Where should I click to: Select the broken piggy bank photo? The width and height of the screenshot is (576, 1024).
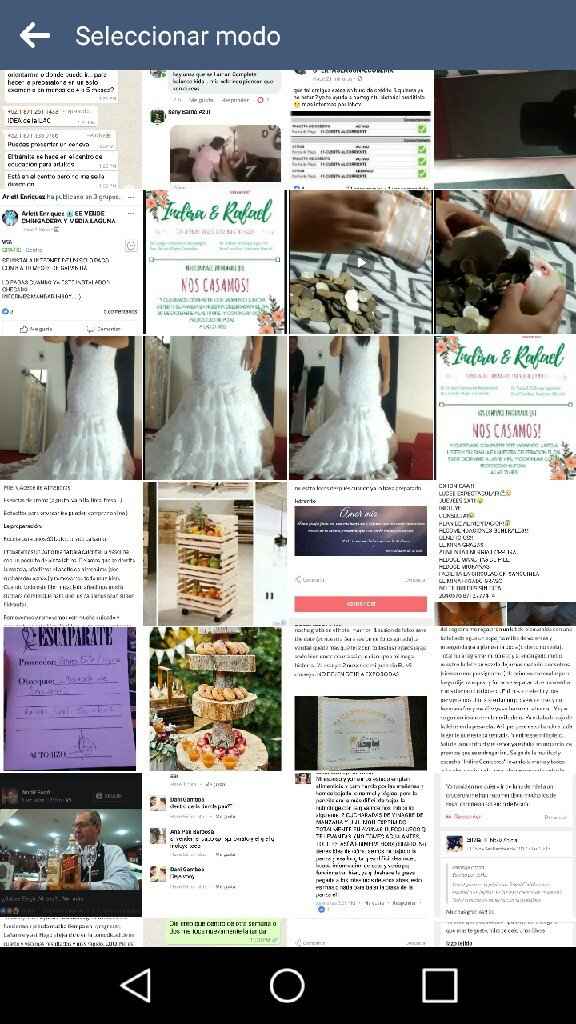coord(505,262)
